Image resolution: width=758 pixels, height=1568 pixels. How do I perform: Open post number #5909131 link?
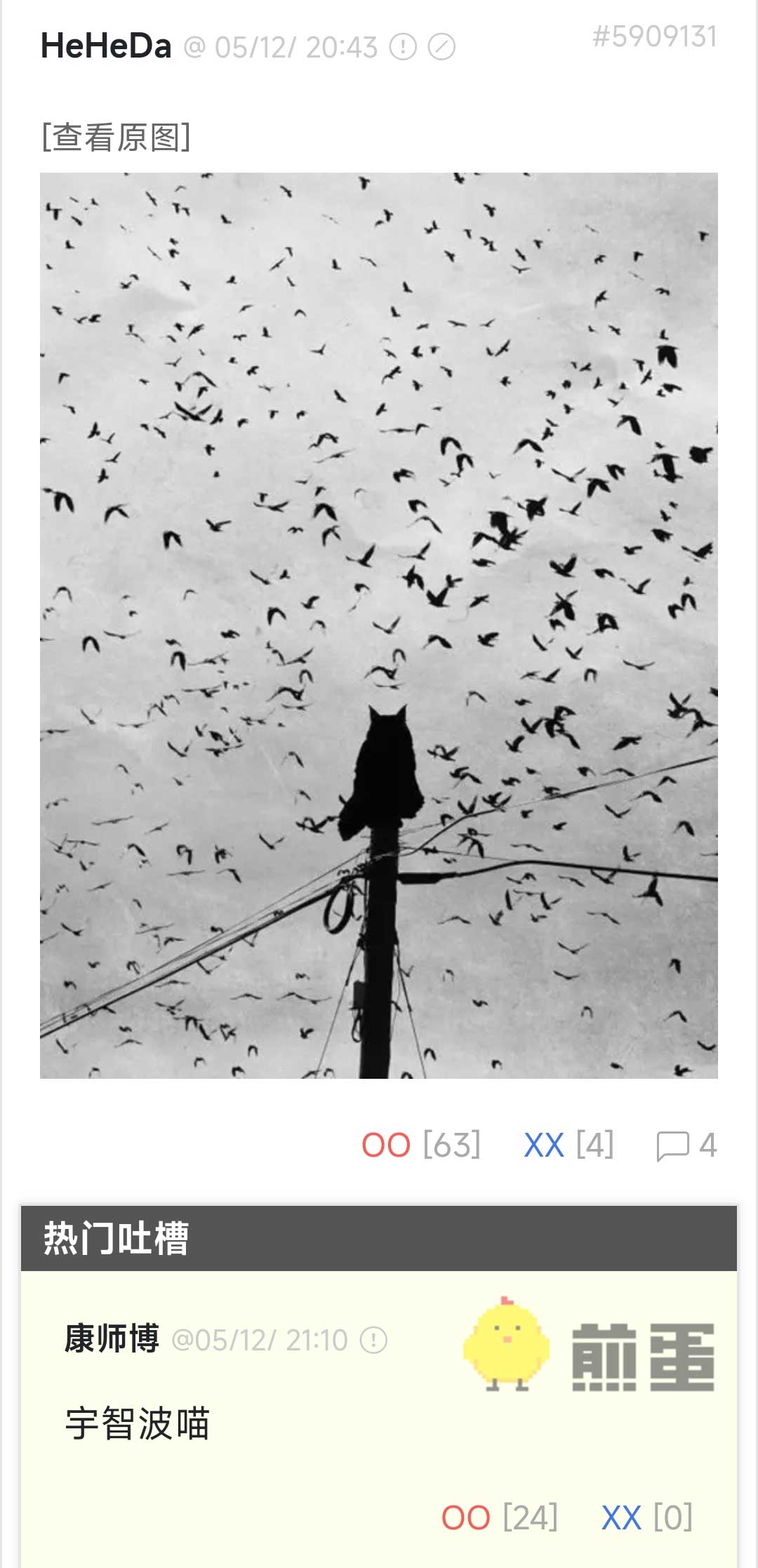point(654,36)
